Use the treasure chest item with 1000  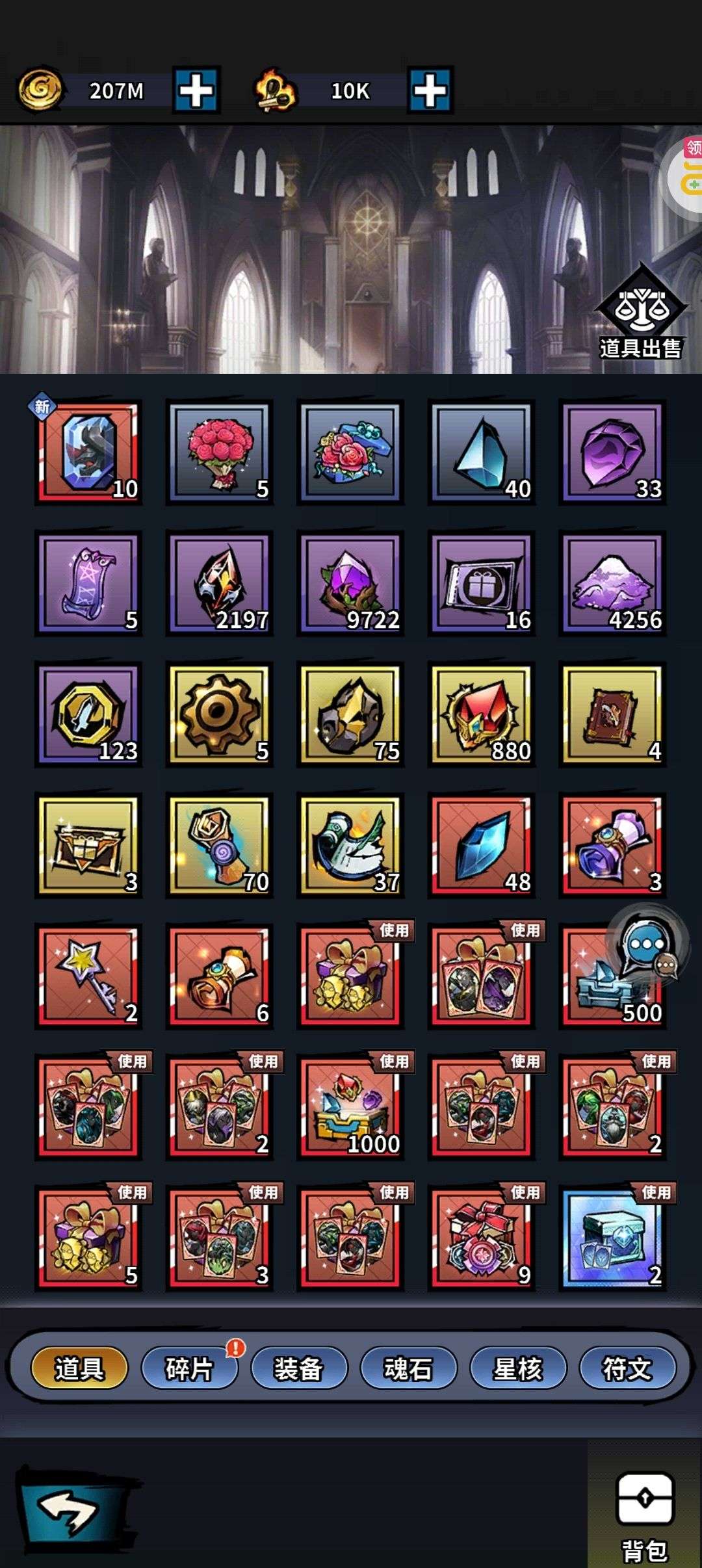click(351, 1107)
